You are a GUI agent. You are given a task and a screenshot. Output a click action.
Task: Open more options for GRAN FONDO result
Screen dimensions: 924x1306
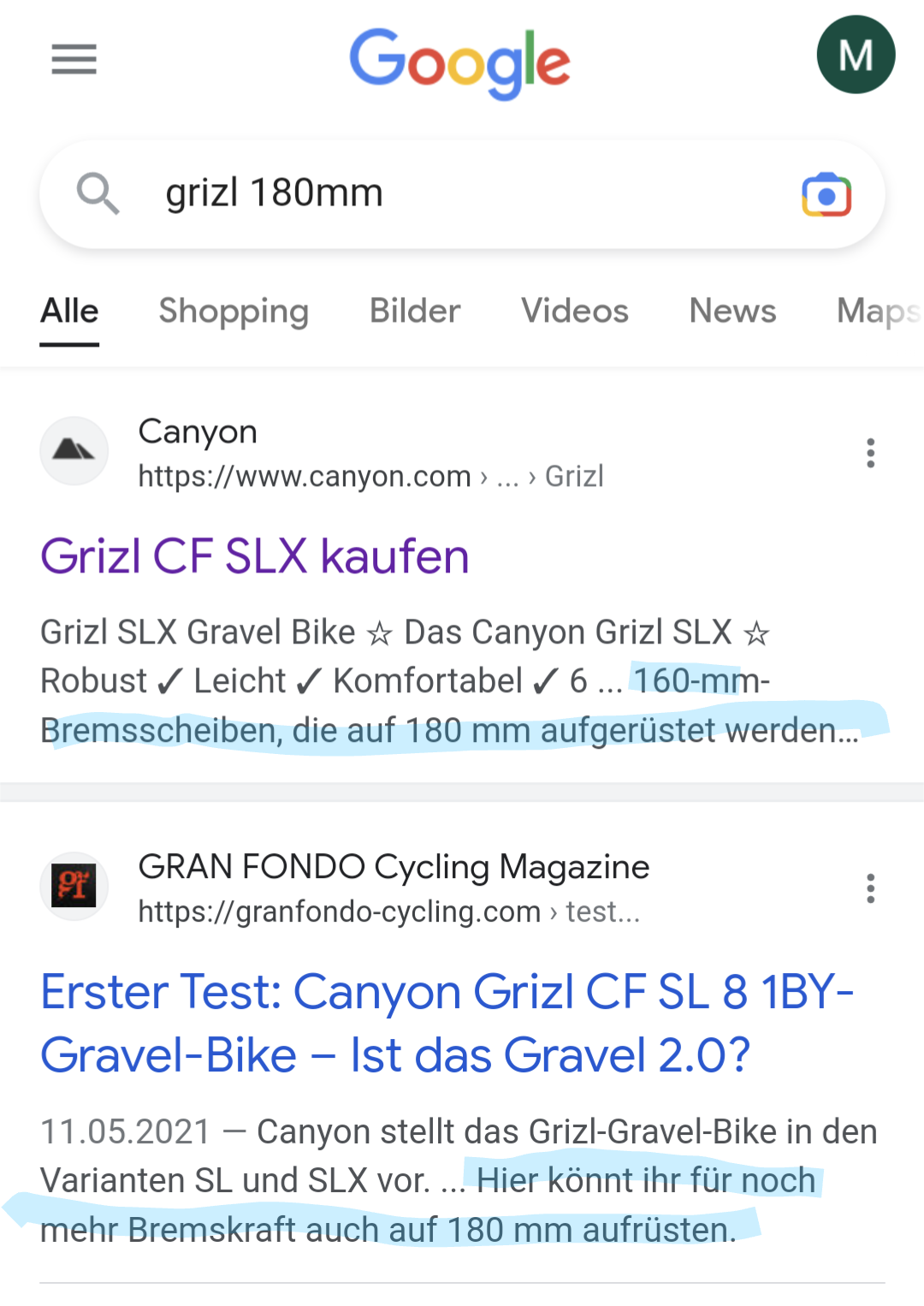pos(870,888)
